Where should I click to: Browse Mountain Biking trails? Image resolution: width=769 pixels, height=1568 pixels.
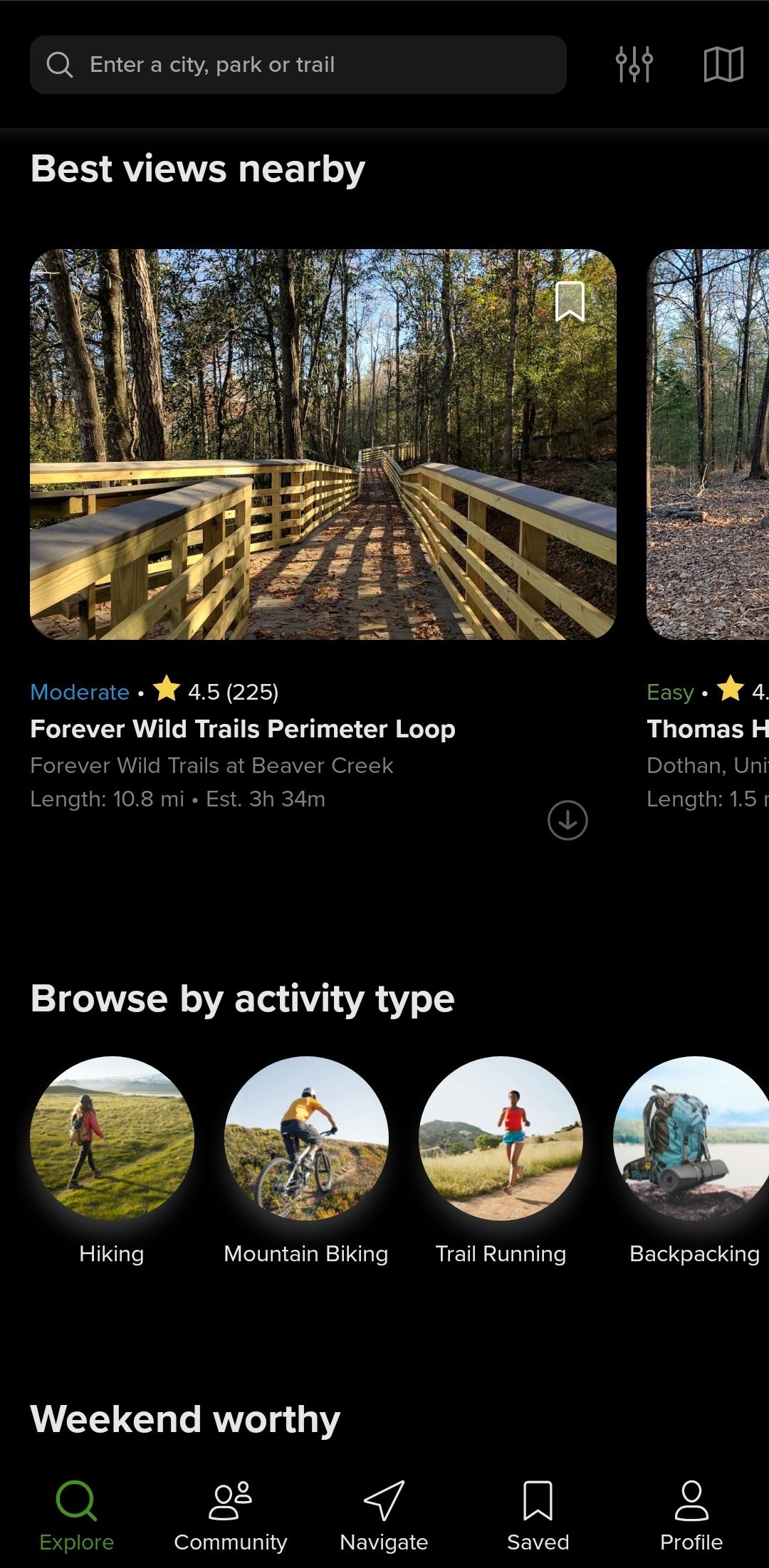(306, 1138)
